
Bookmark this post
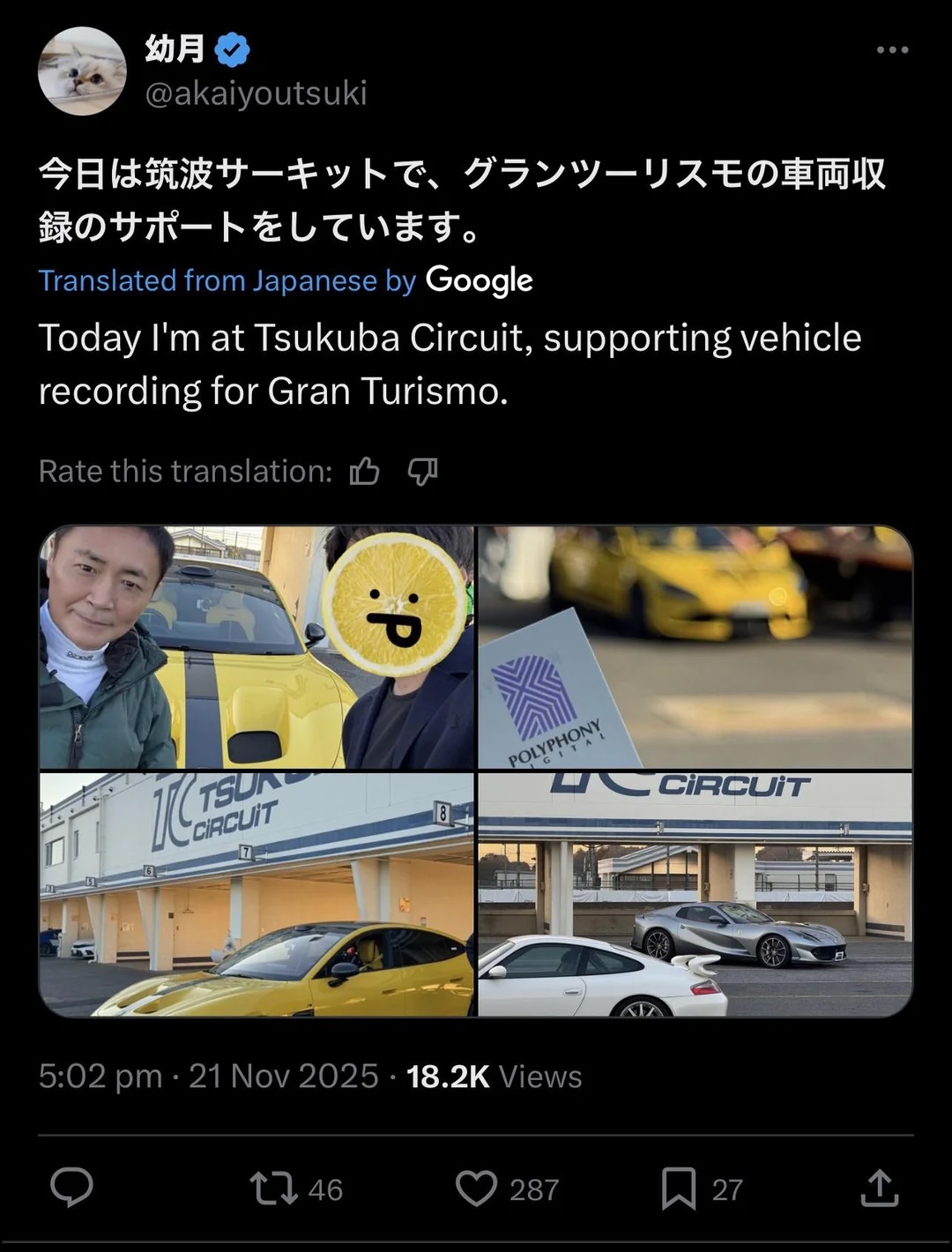(x=679, y=1189)
